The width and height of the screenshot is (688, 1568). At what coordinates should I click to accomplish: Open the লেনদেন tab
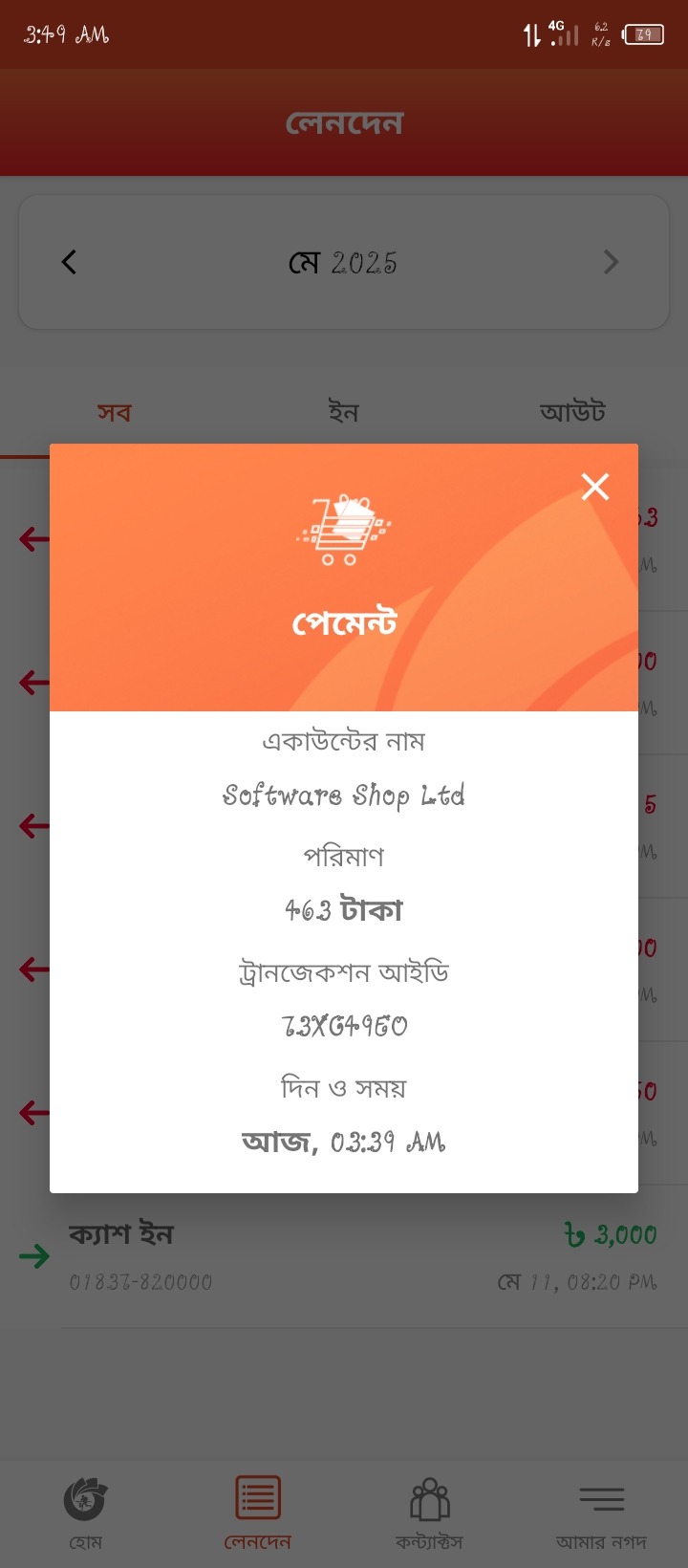tap(258, 1513)
